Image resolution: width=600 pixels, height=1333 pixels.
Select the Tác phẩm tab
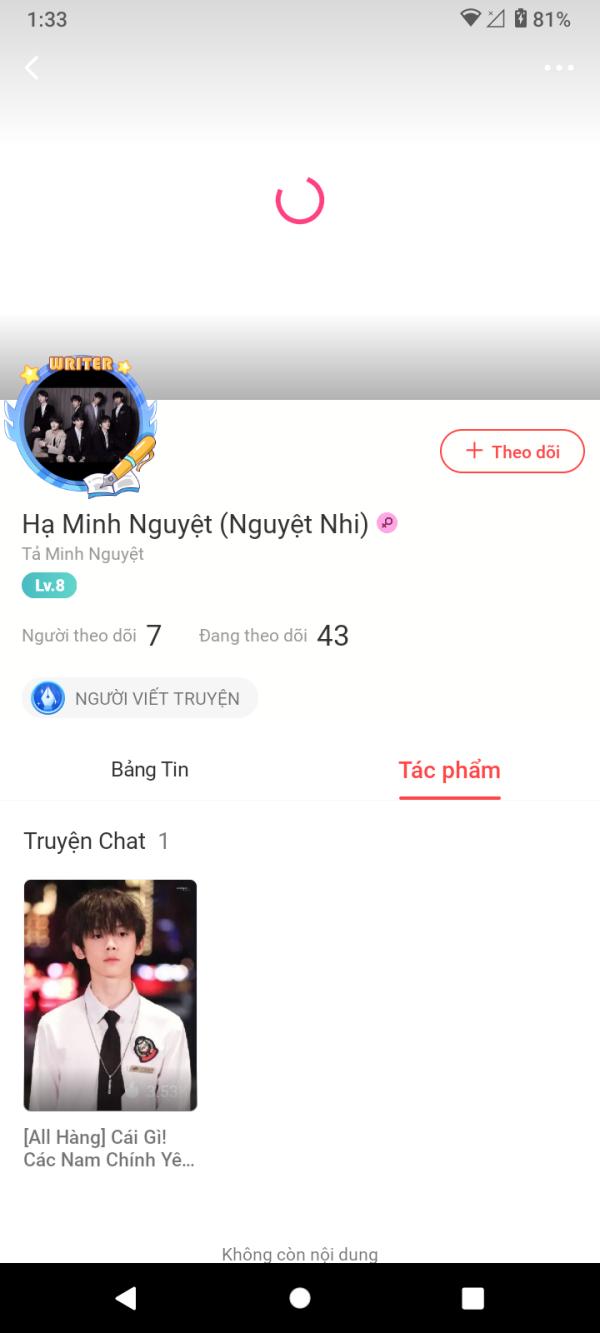449,770
